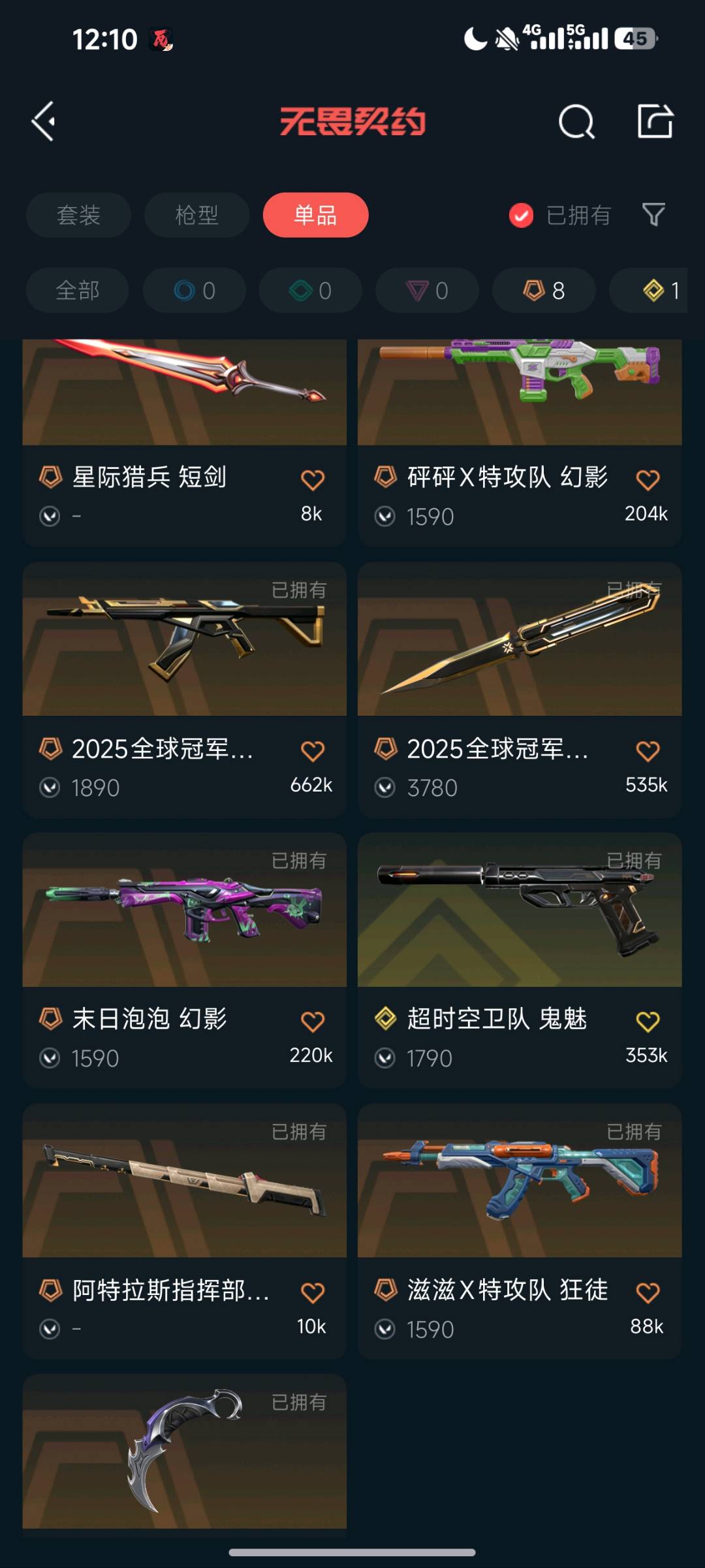This screenshot has height=1568, width=705.
Task: Open the funnel filter icon
Action: pyautogui.click(x=653, y=215)
